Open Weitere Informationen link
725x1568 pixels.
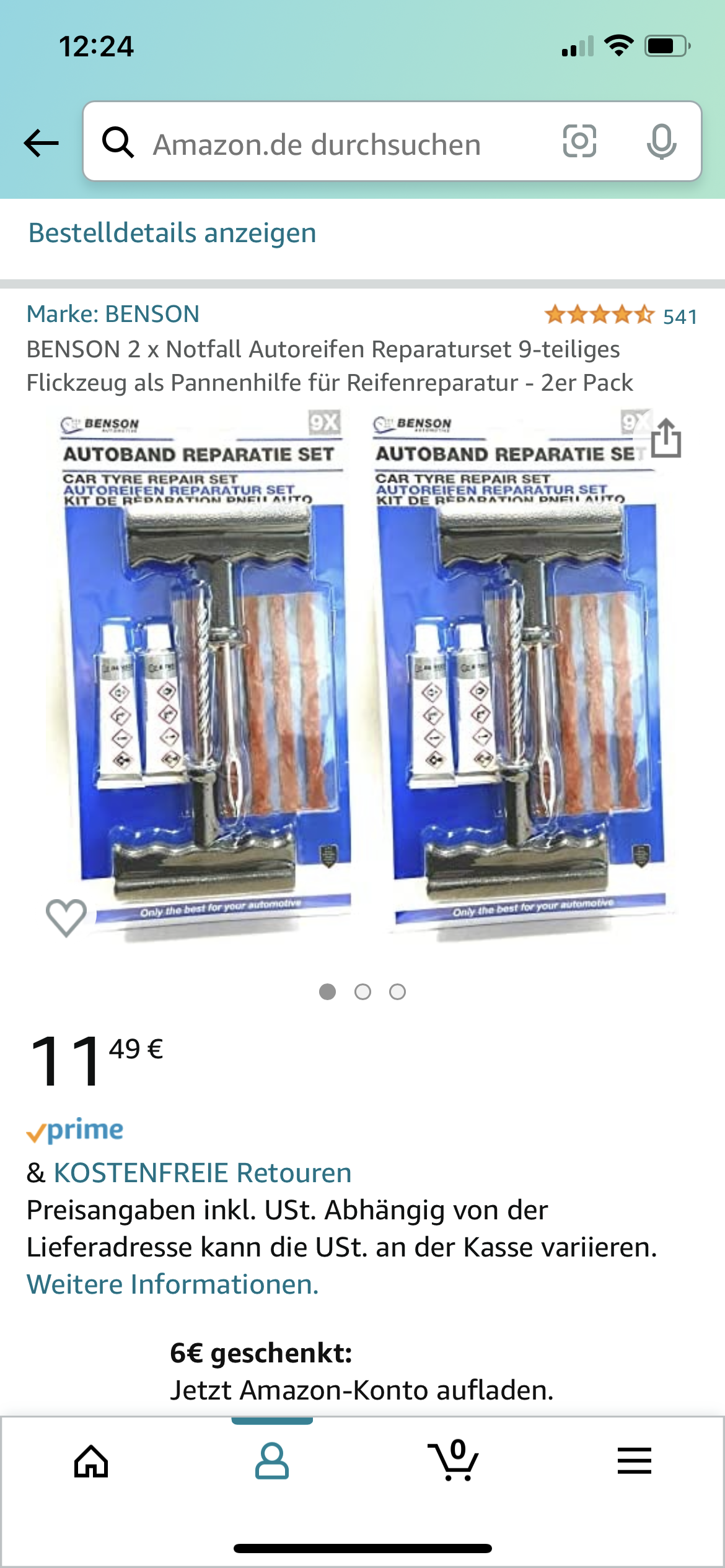click(172, 1284)
